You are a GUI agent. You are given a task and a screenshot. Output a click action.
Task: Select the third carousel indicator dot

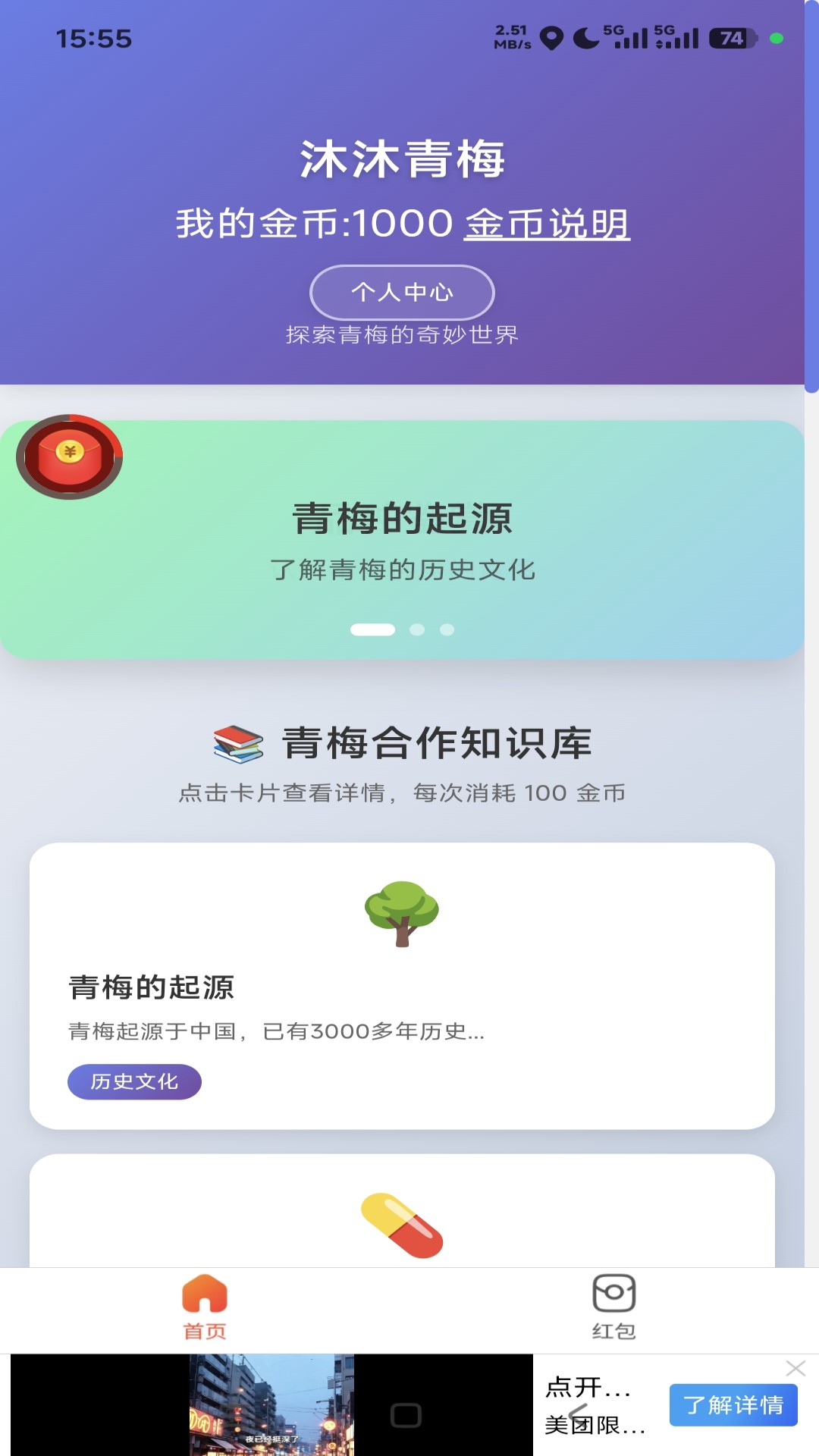(447, 629)
